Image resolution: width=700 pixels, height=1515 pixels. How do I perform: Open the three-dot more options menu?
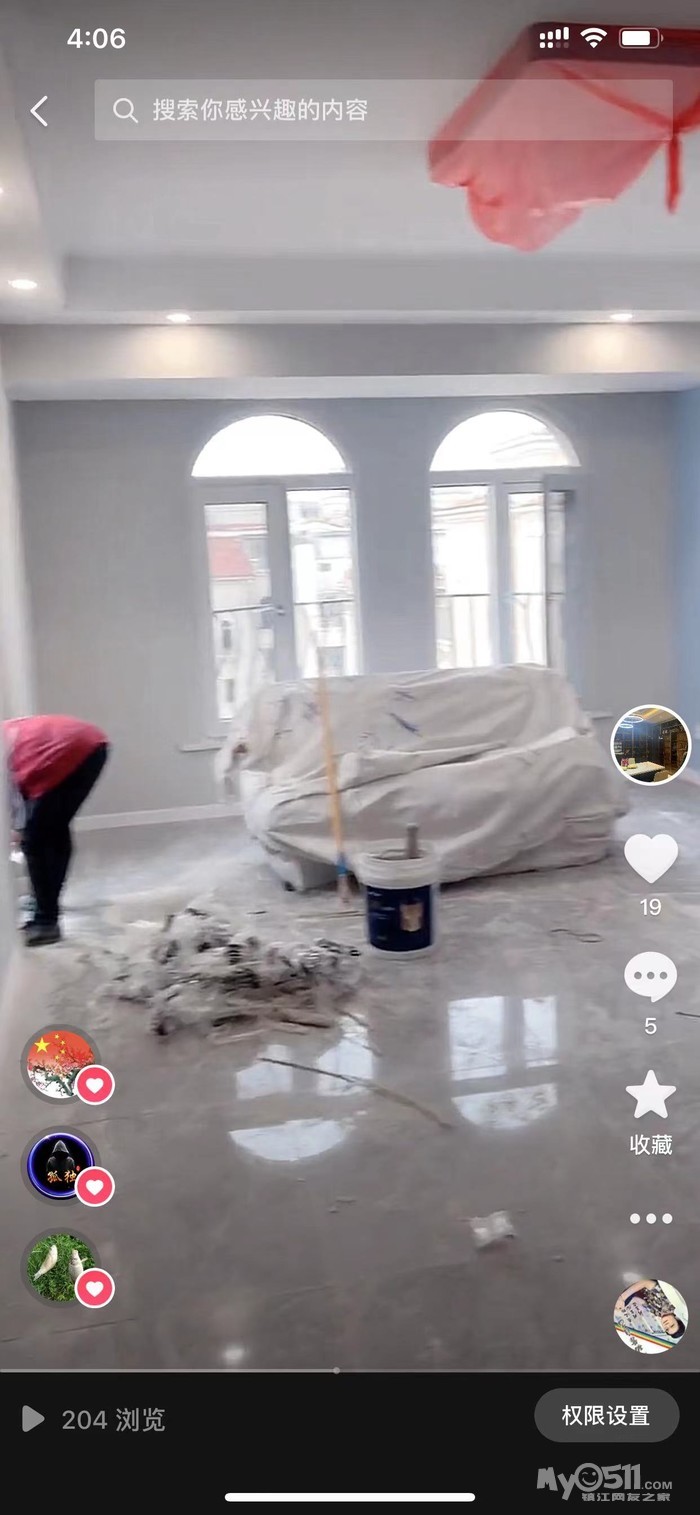click(650, 1218)
